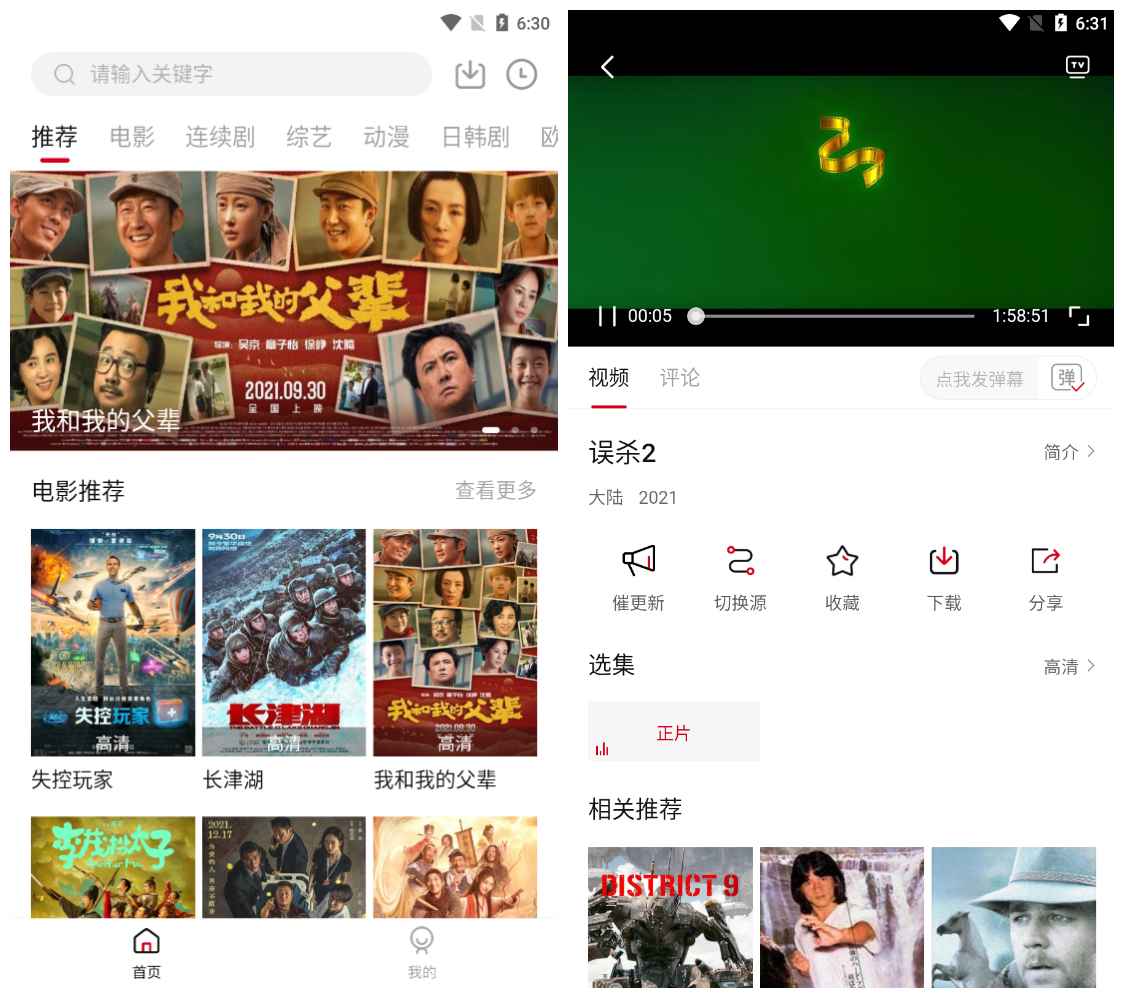Tap 查看更多 for movie recommendations
Screen dimensions: 1124x998
[496, 490]
